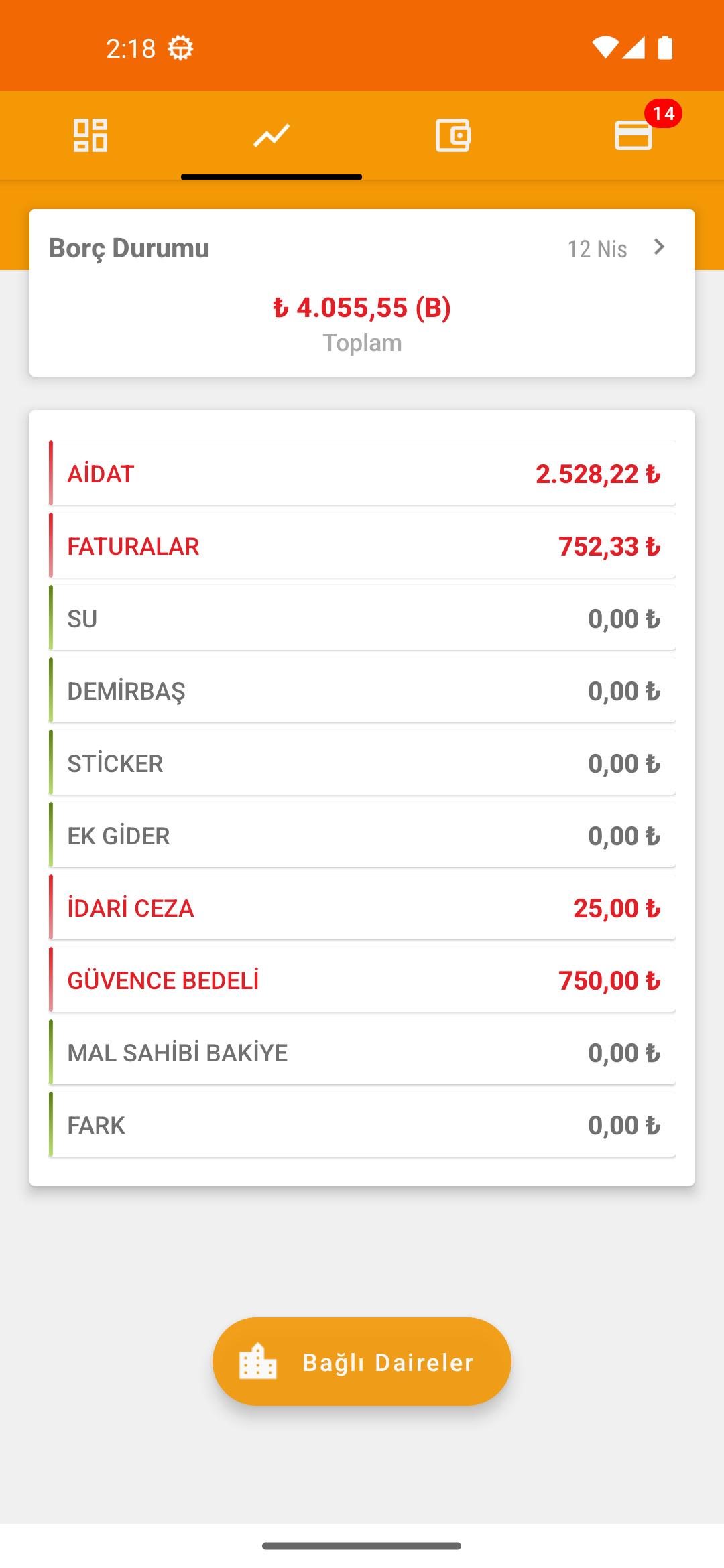Open the FATURALAR row

(362, 545)
